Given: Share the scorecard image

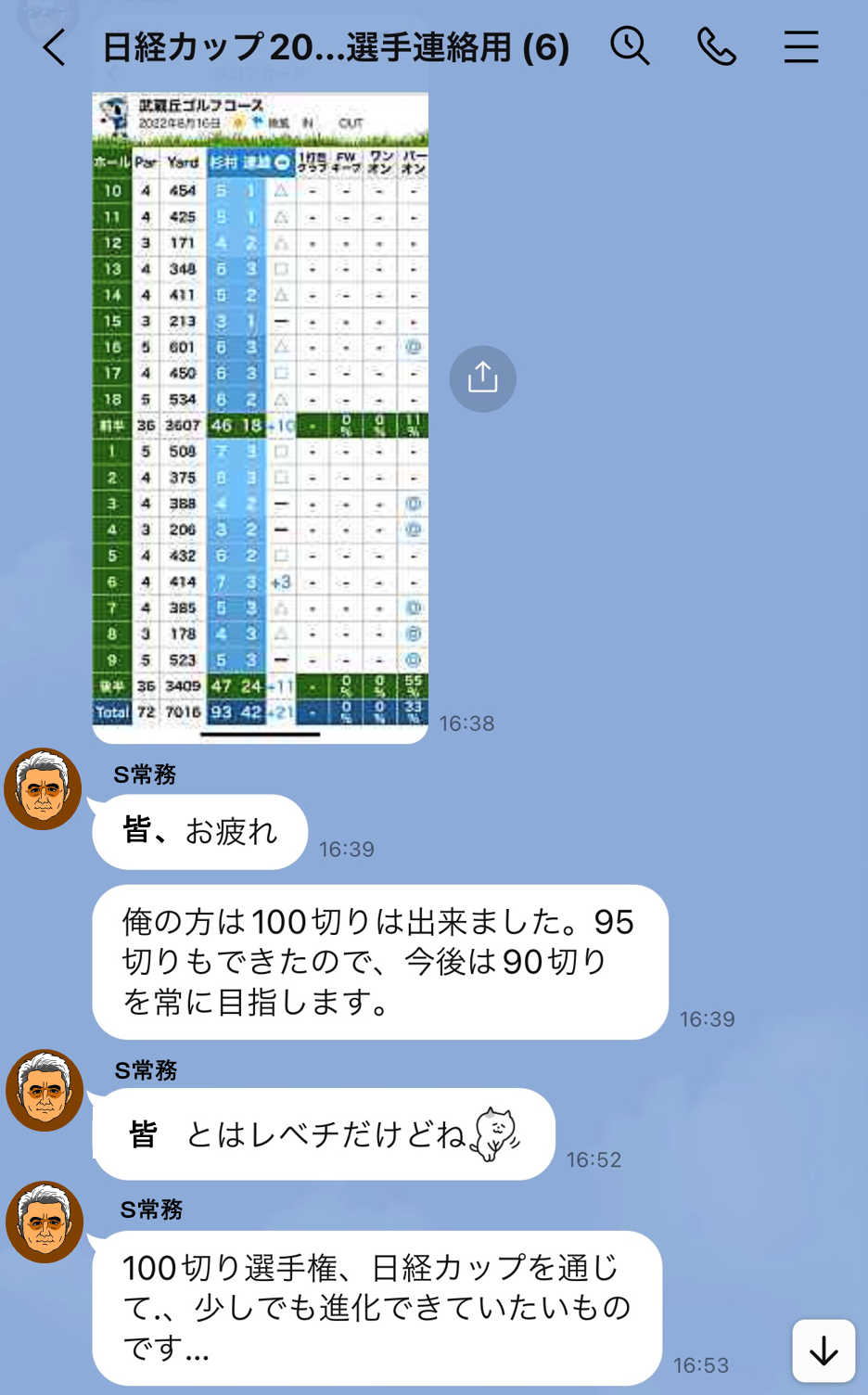Looking at the screenshot, I should click(482, 378).
